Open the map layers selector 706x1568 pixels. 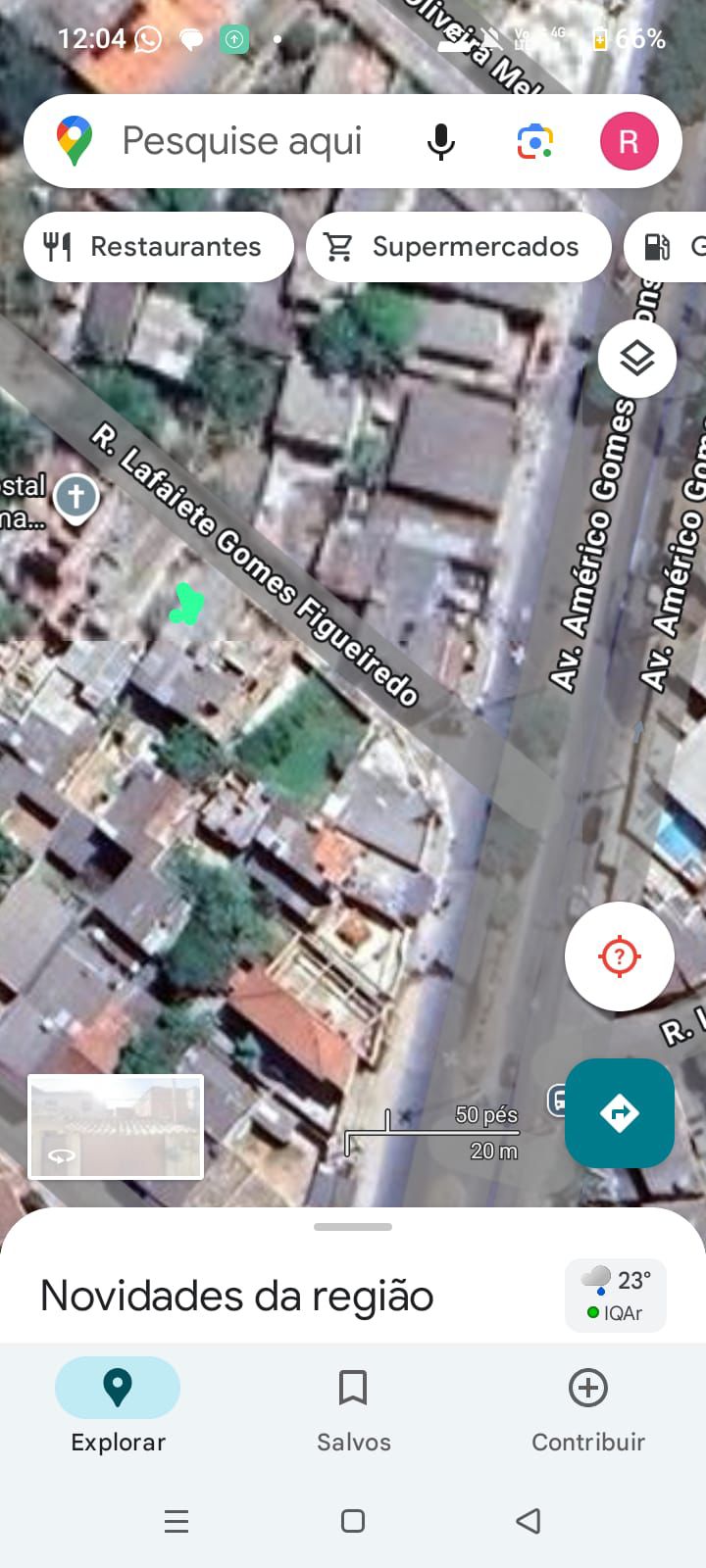point(637,359)
